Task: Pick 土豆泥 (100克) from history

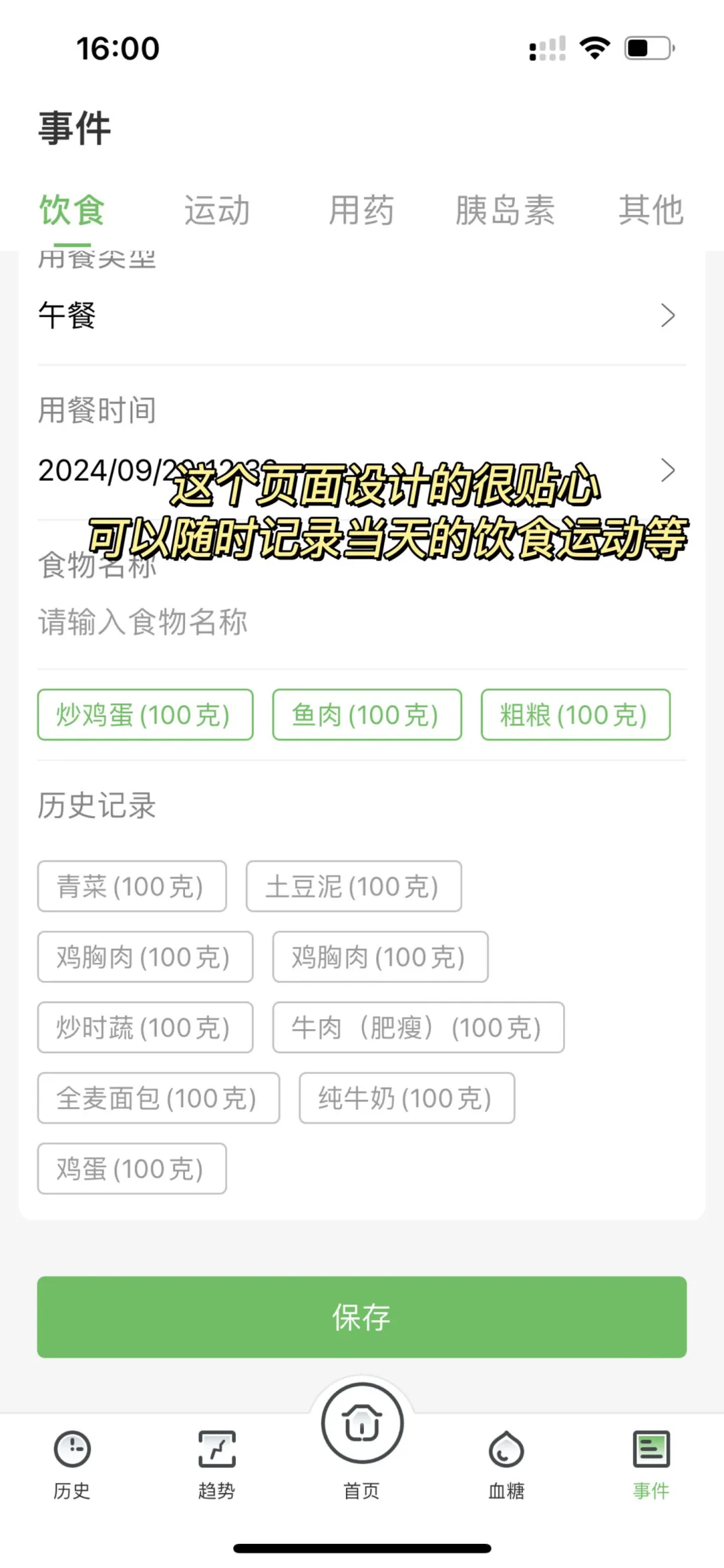Action: (354, 887)
